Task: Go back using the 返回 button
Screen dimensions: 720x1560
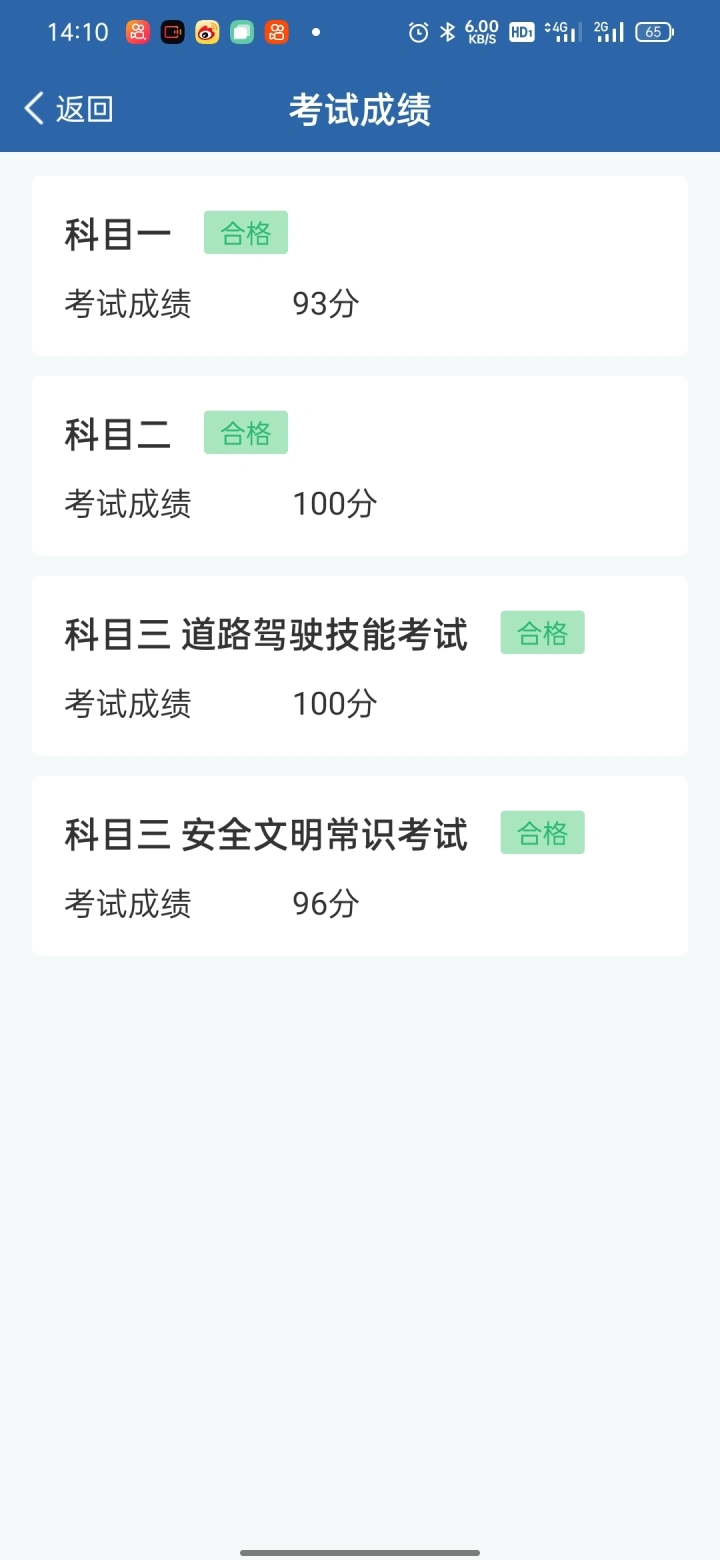Action: point(68,109)
